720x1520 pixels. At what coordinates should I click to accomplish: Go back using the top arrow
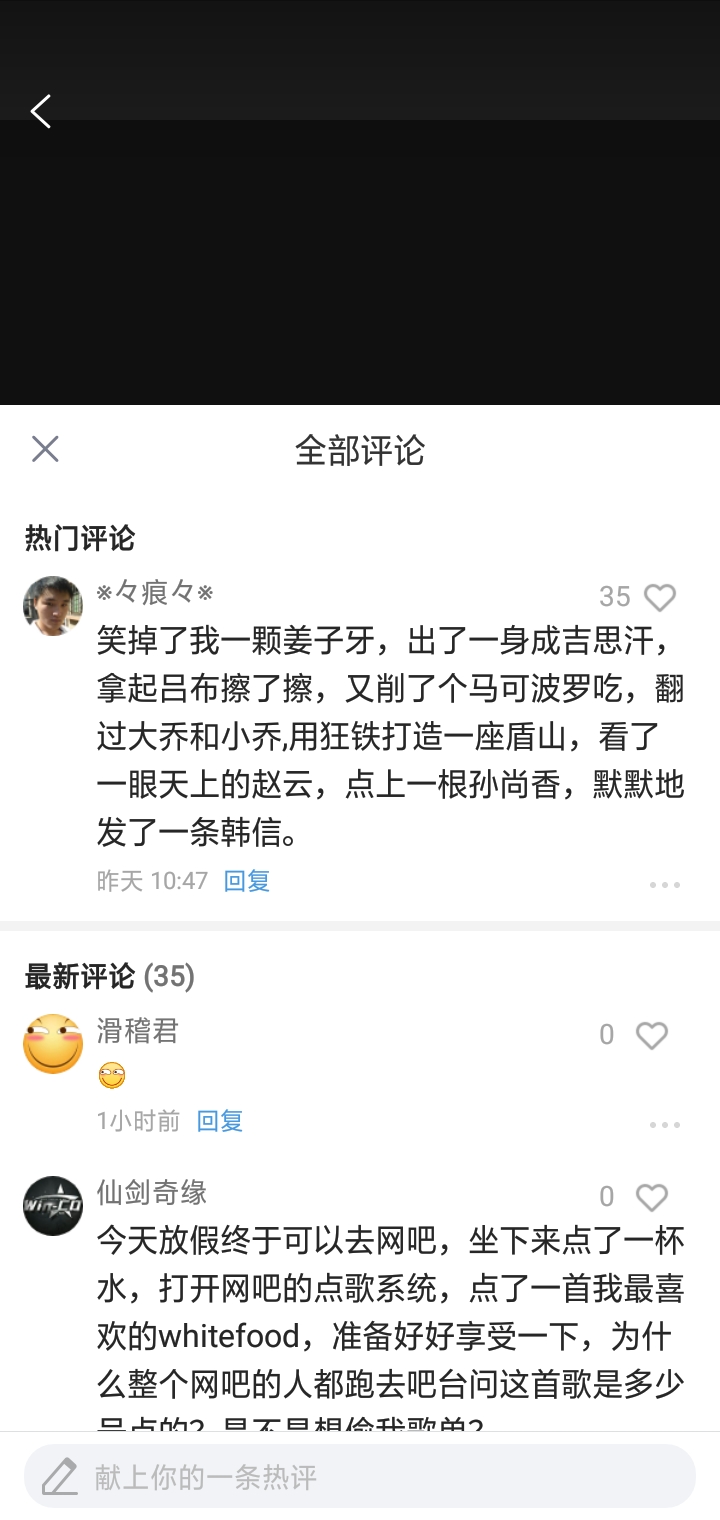[x=41, y=111]
